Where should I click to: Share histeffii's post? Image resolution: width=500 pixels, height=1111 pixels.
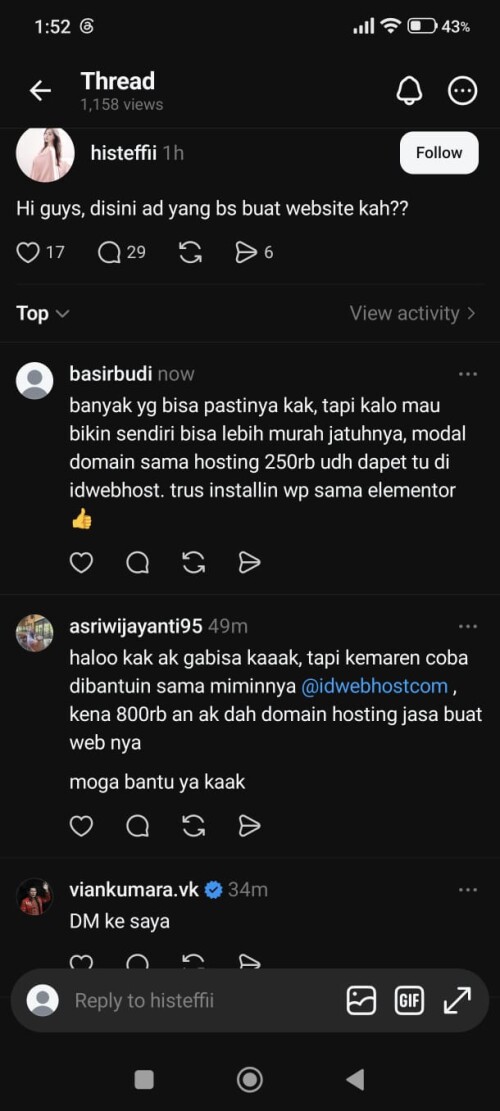[246, 252]
